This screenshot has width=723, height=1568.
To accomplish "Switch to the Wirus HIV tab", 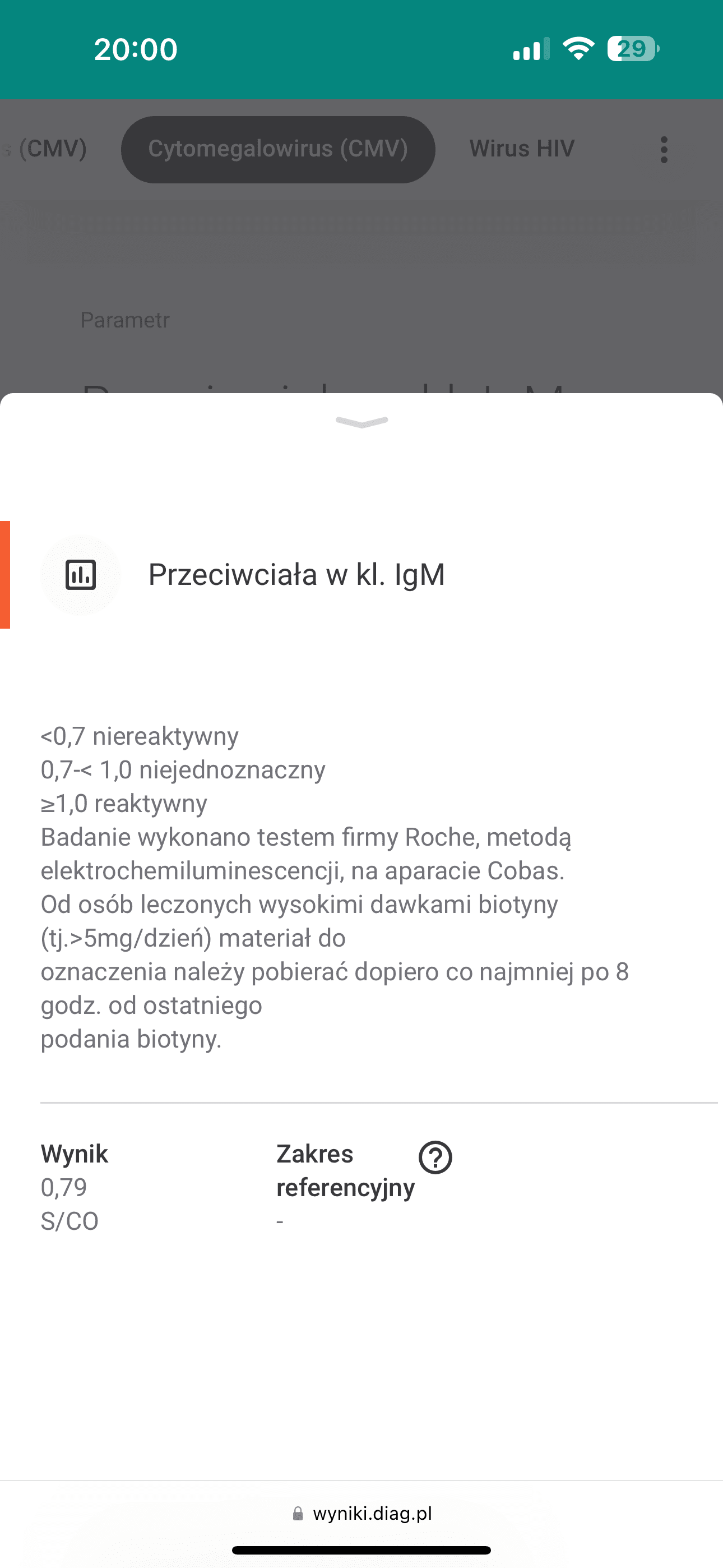I will [x=522, y=149].
